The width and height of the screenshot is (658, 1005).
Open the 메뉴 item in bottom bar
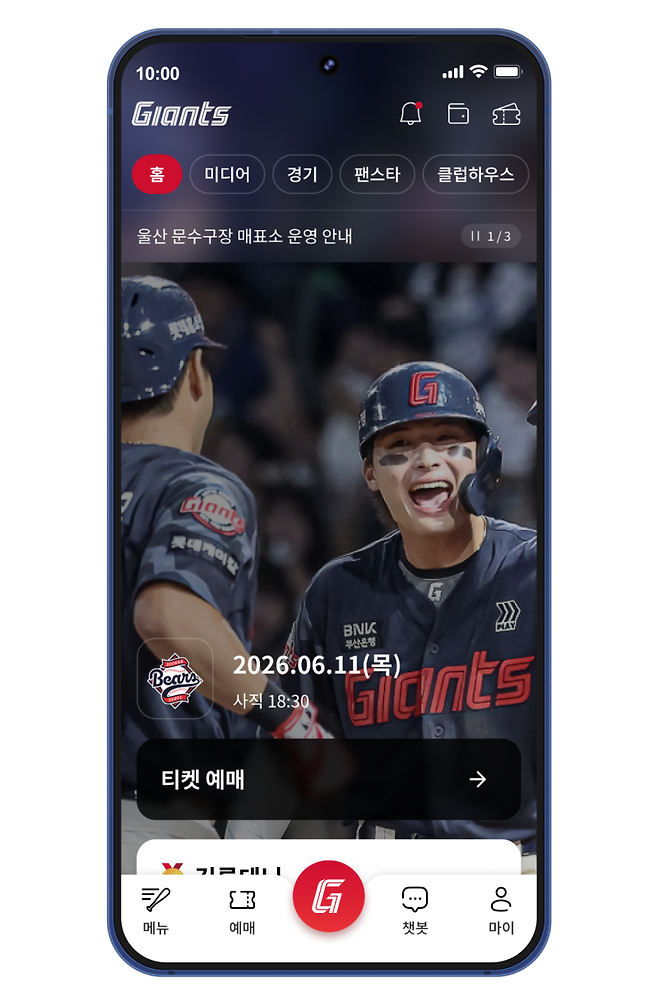coord(156,910)
